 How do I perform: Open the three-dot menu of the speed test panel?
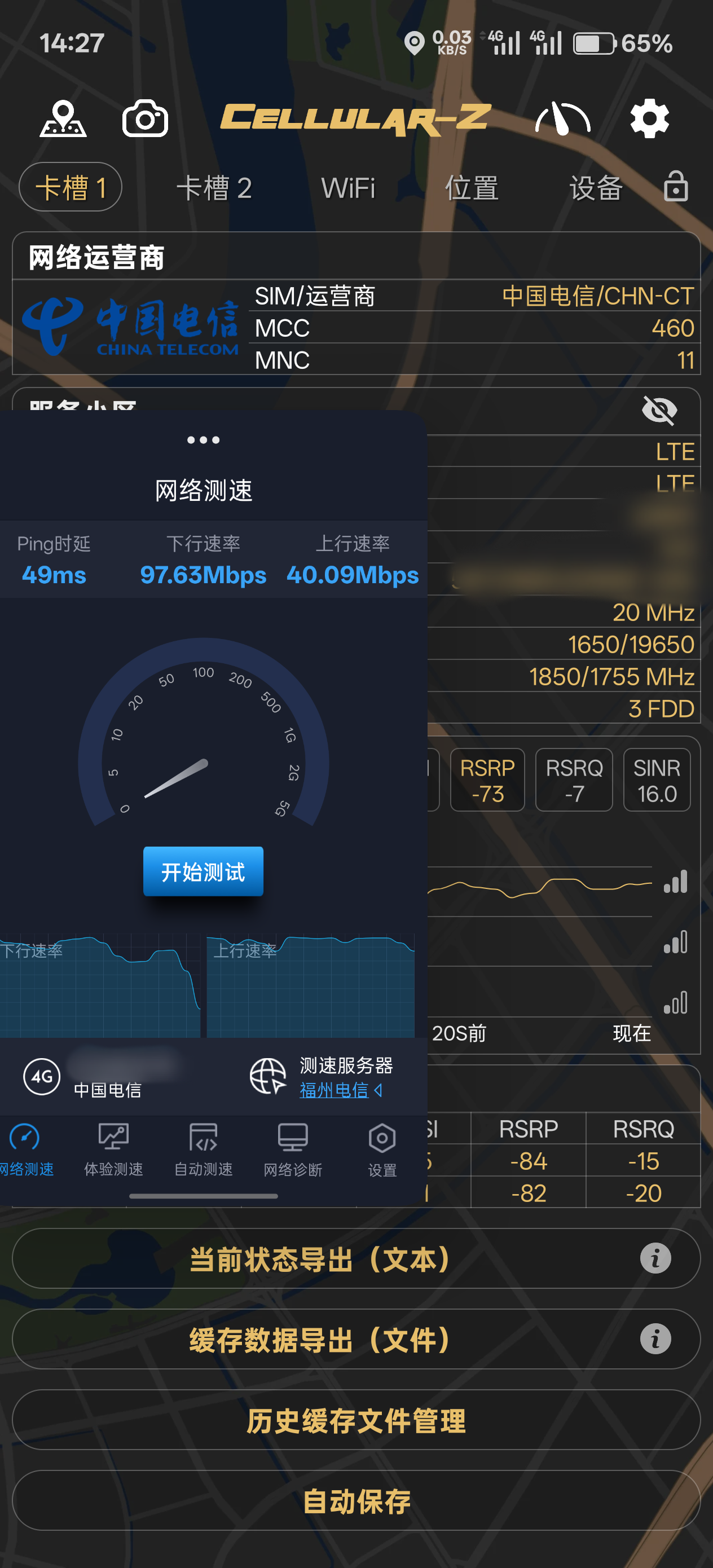[203, 439]
